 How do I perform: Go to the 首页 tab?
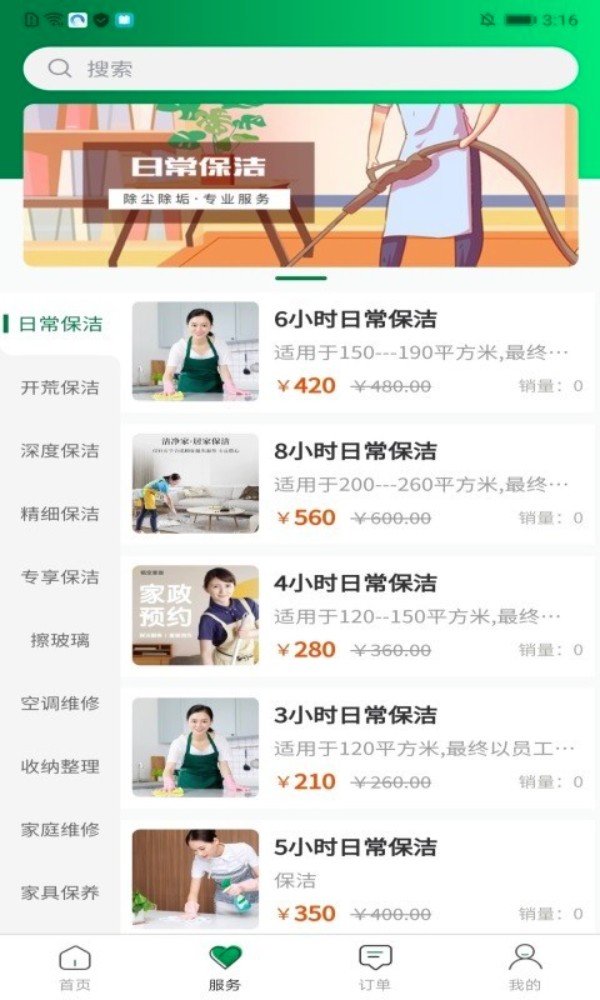tap(75, 968)
